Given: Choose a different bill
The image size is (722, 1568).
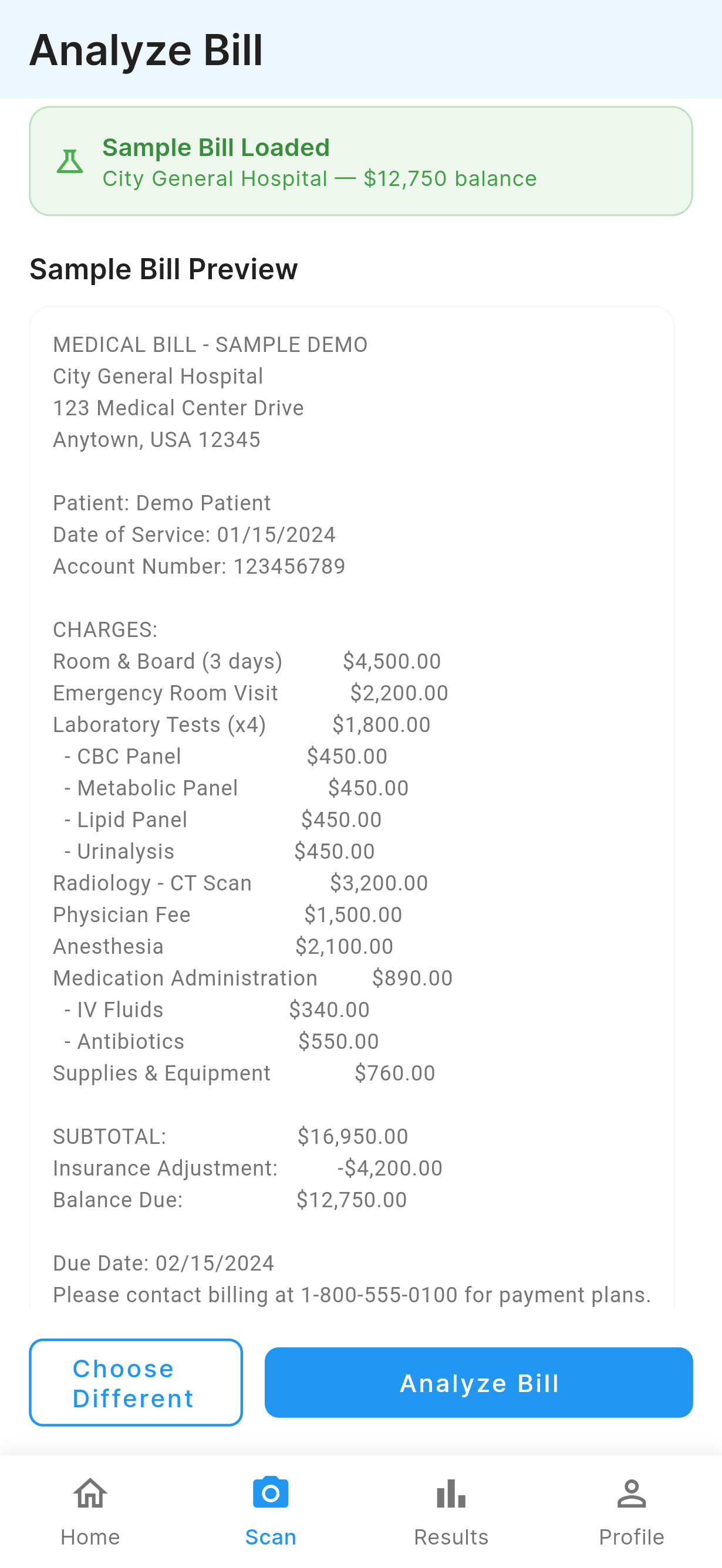Looking at the screenshot, I should click(136, 1383).
